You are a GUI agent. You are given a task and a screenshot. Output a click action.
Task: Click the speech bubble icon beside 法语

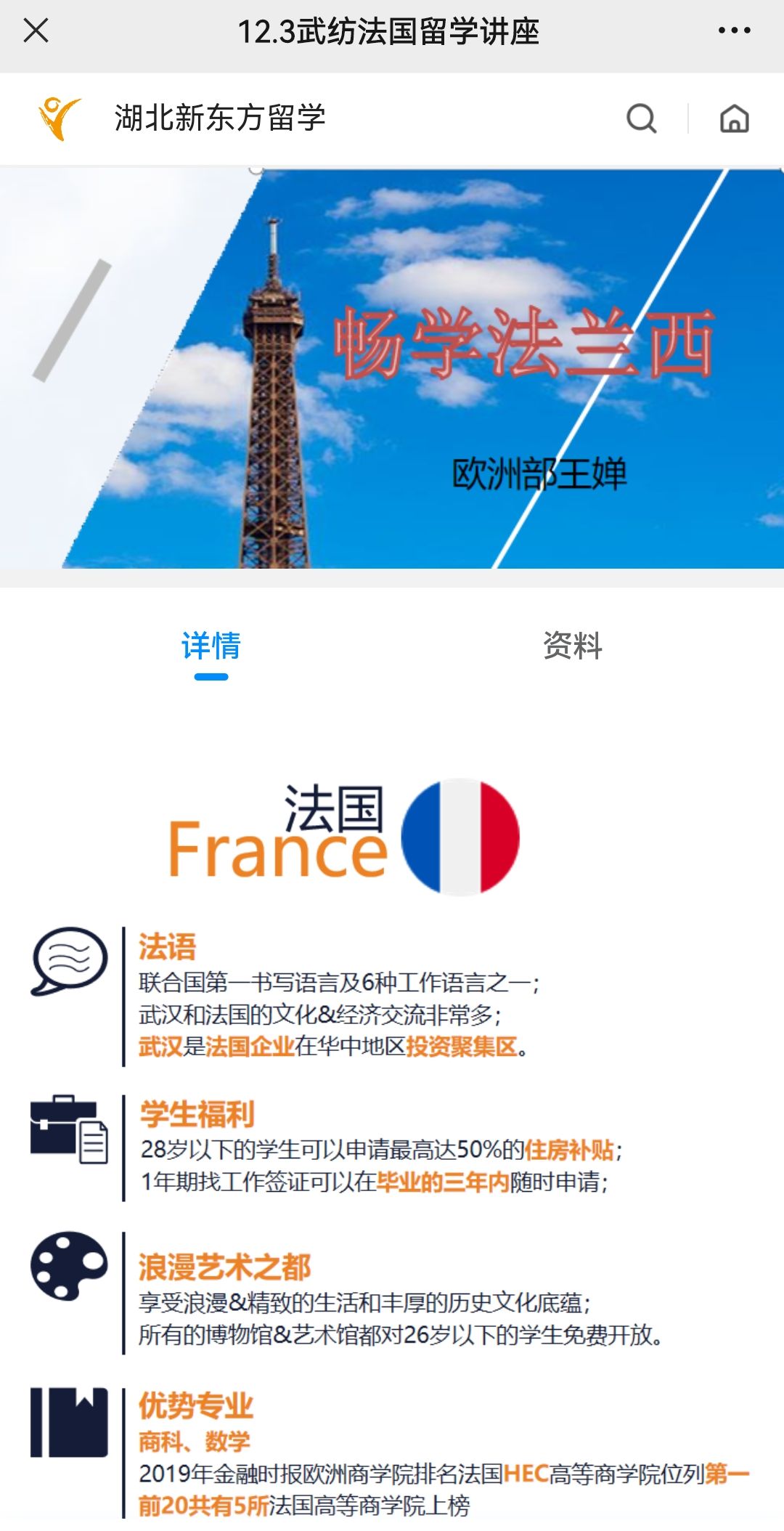click(x=67, y=959)
